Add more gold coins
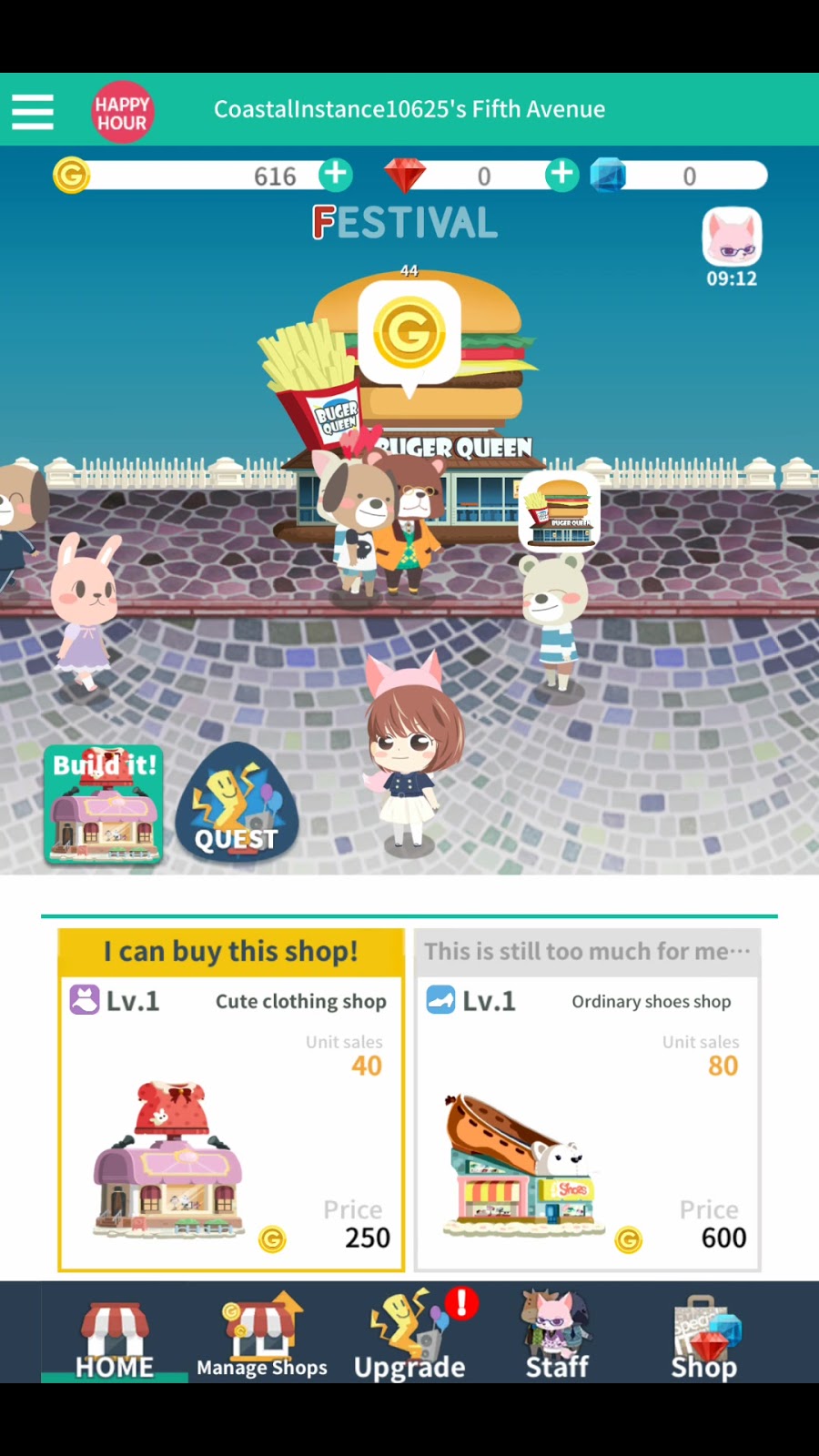The height and width of the screenshot is (1456, 819). [335, 174]
